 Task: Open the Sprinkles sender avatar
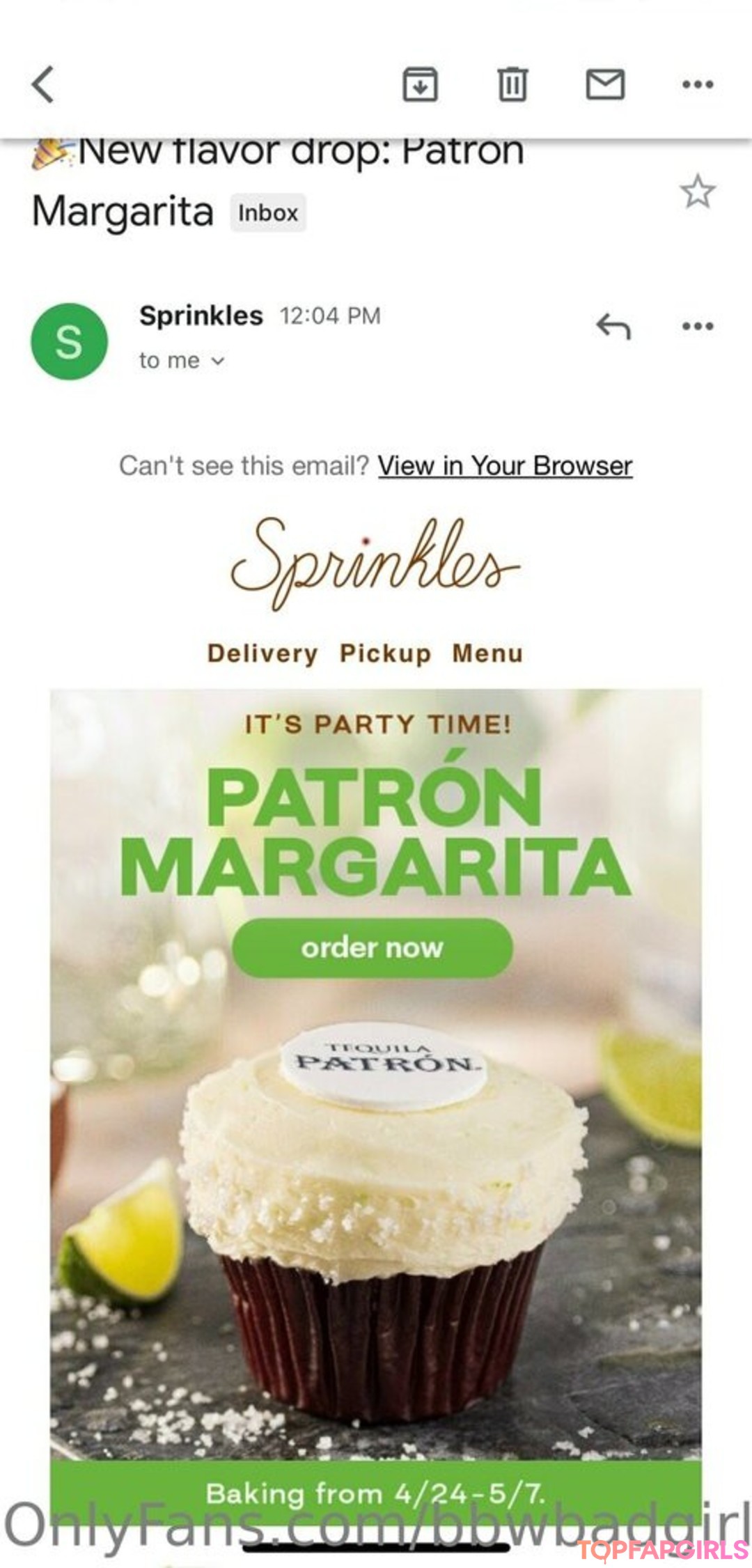69,341
